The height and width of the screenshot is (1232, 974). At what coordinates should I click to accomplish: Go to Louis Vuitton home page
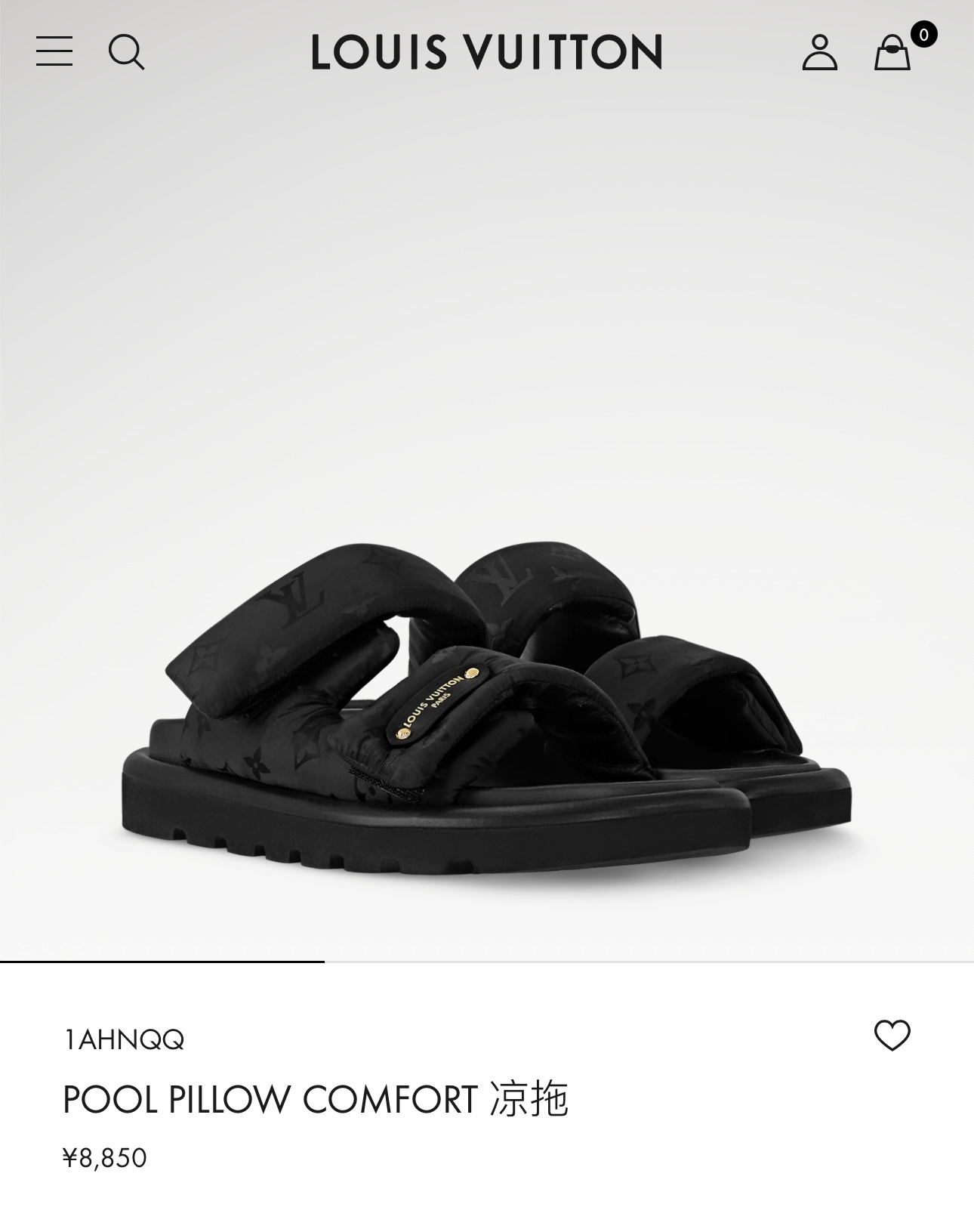click(x=487, y=52)
